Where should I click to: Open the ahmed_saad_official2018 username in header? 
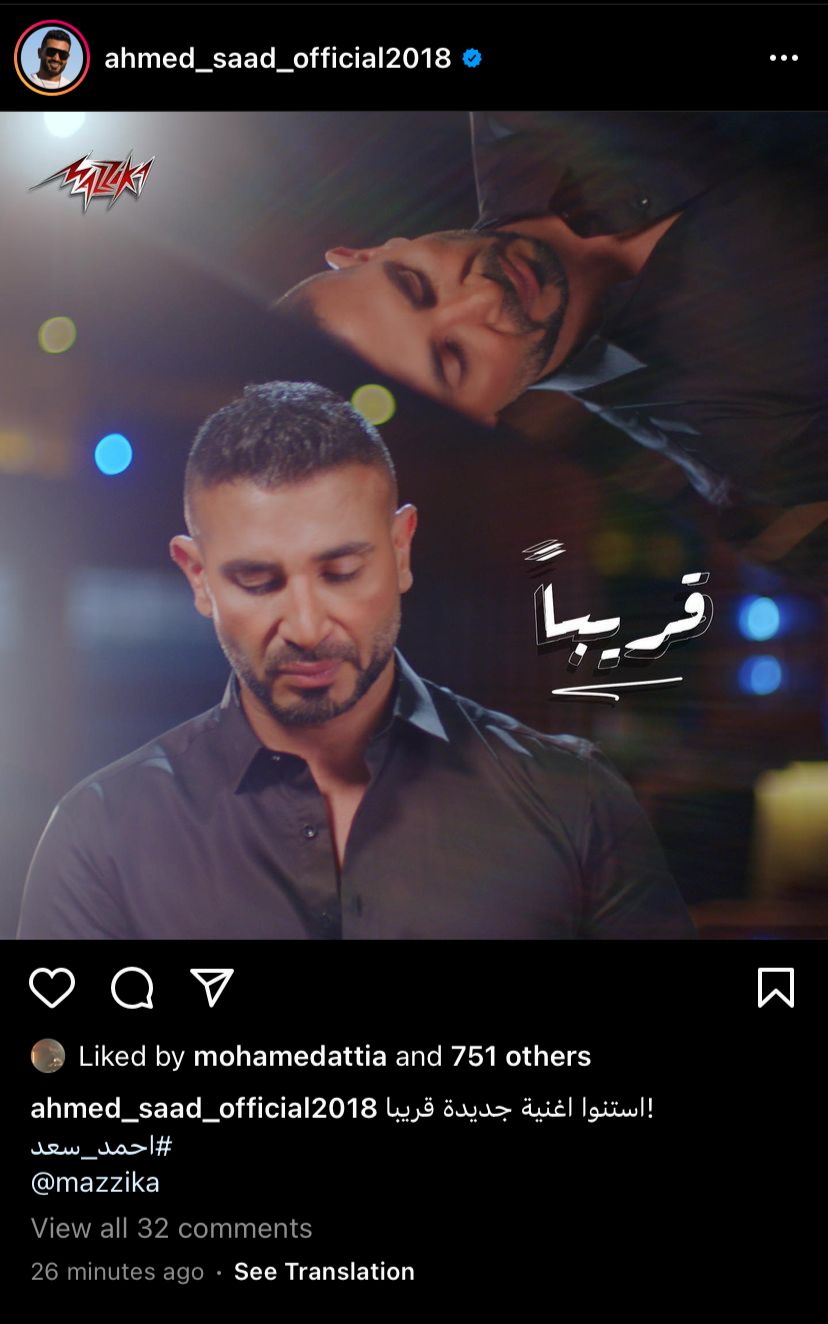pyautogui.click(x=278, y=58)
